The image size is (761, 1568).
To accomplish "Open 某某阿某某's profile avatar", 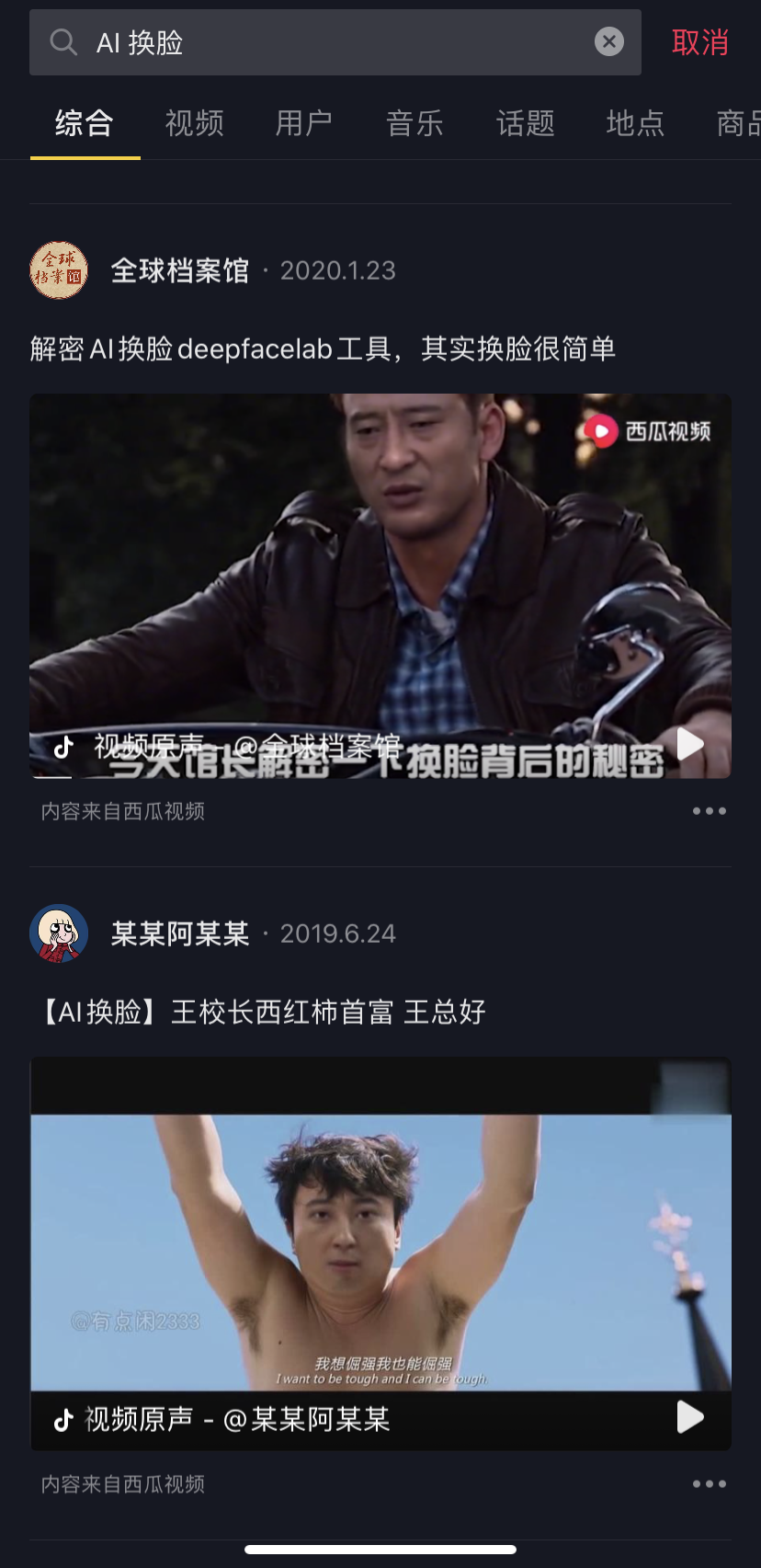I will click(x=59, y=933).
